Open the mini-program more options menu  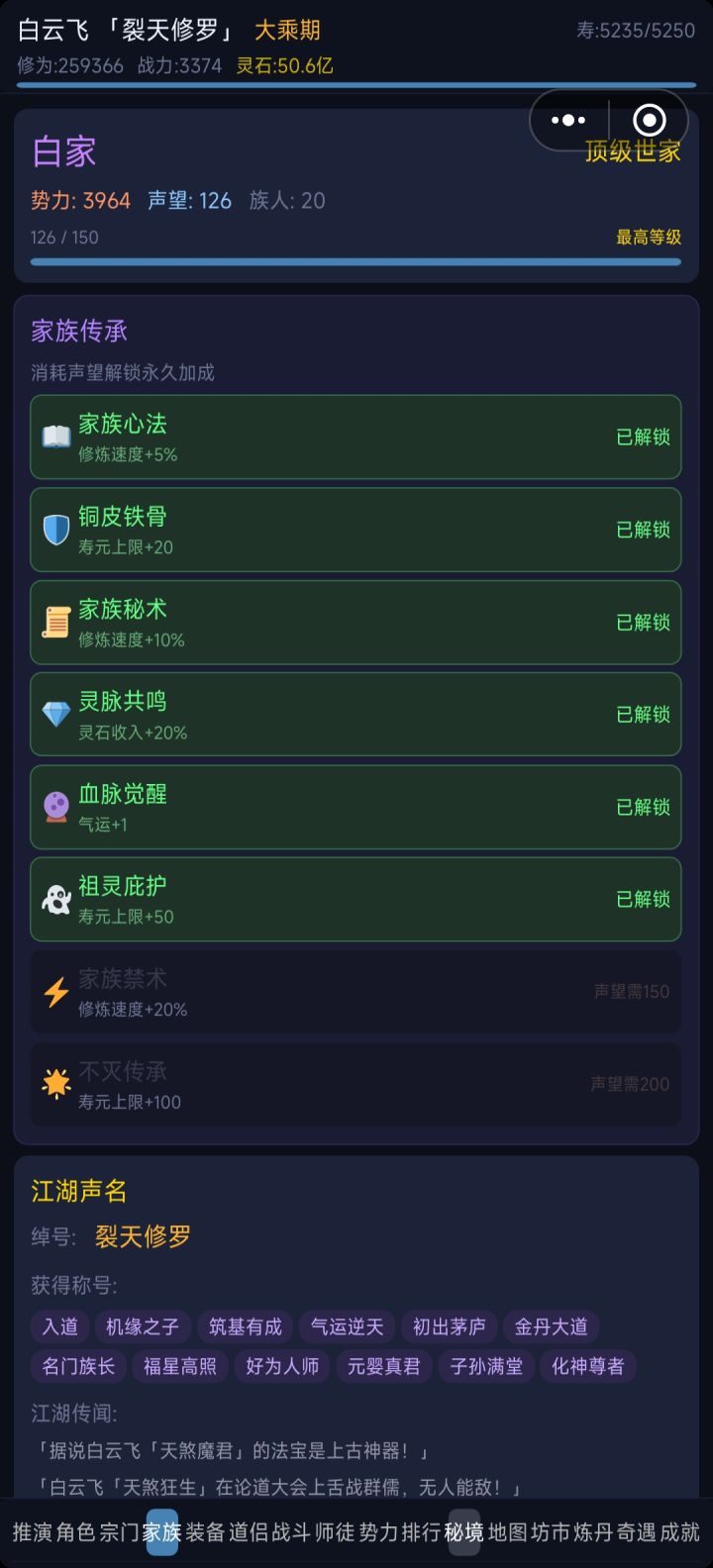567,120
